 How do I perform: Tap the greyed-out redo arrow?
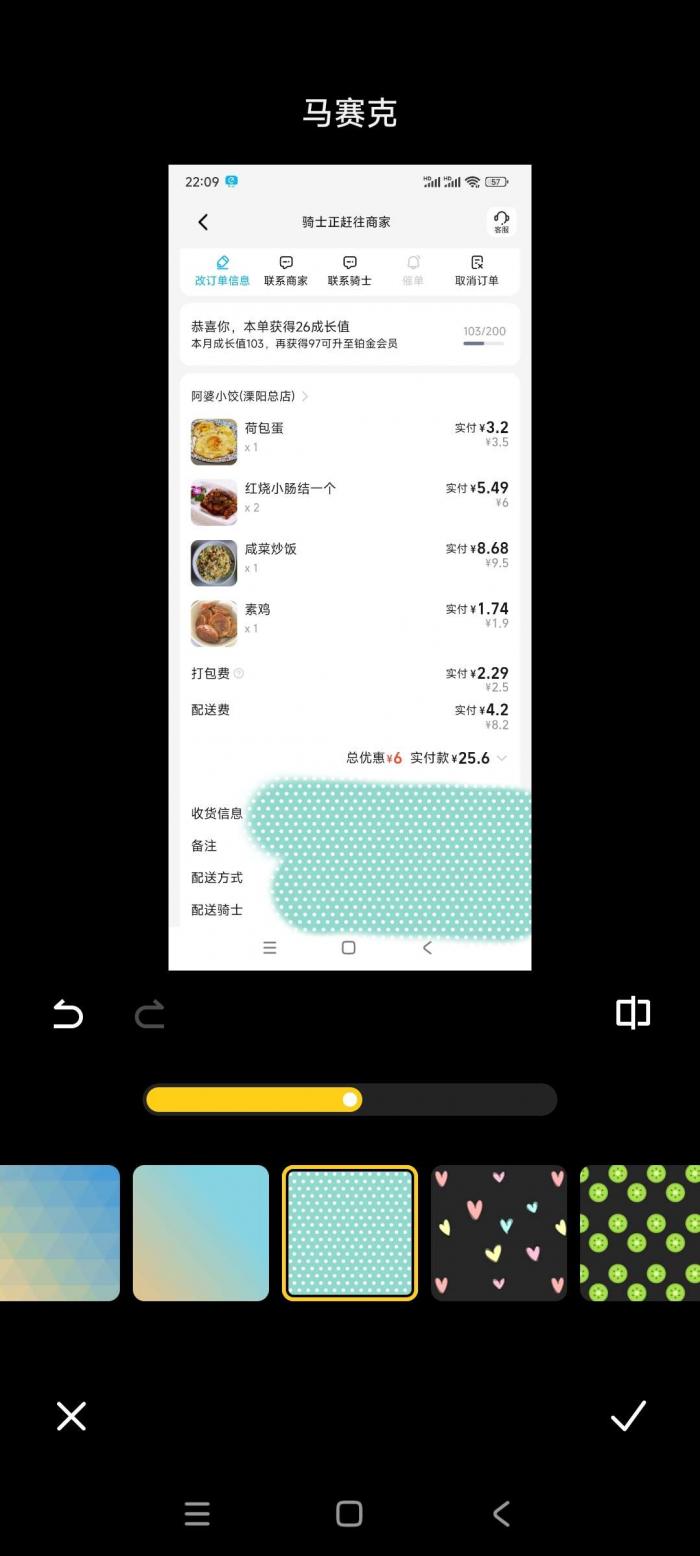pos(149,1015)
